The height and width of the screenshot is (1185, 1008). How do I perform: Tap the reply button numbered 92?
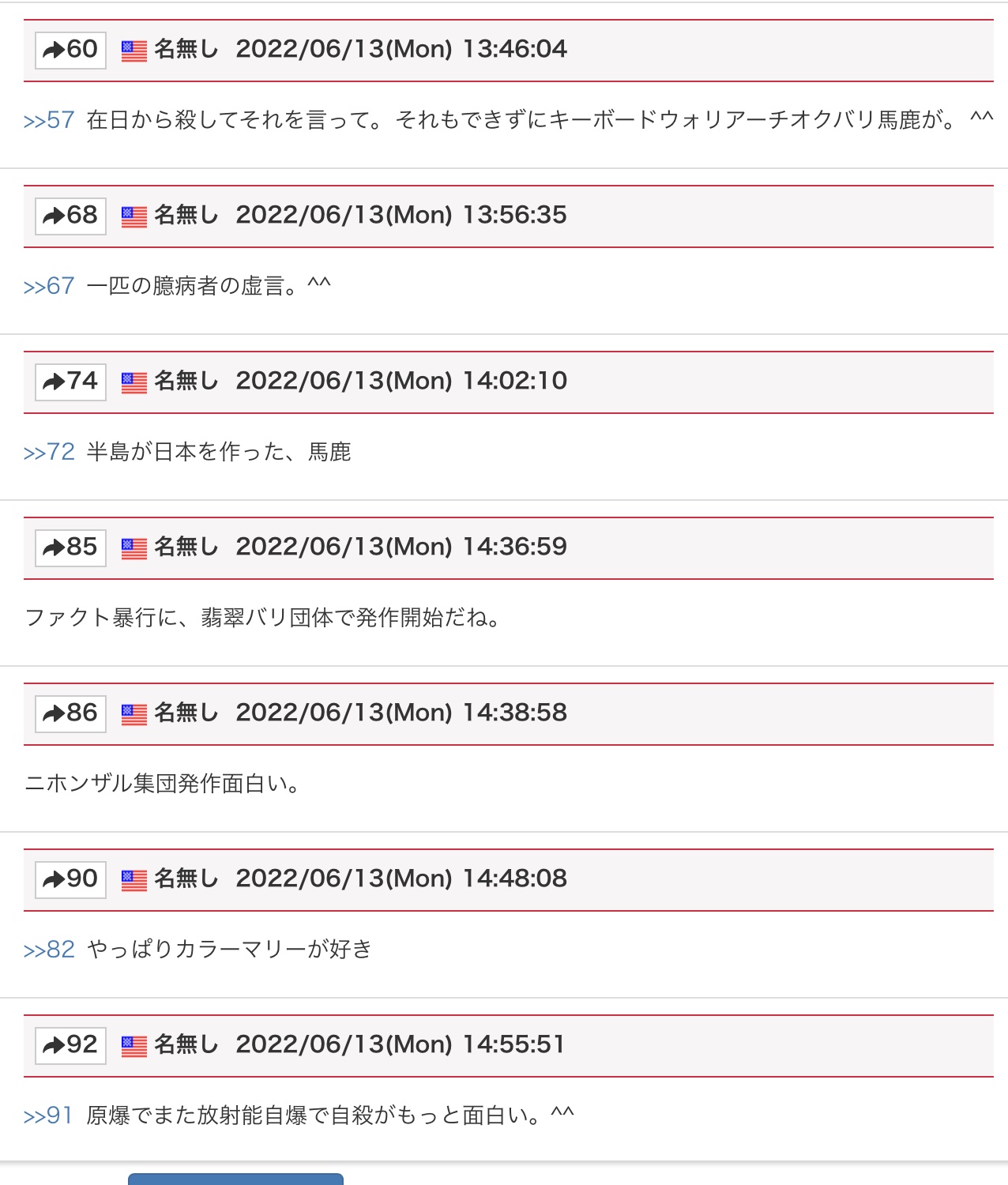(70, 1045)
